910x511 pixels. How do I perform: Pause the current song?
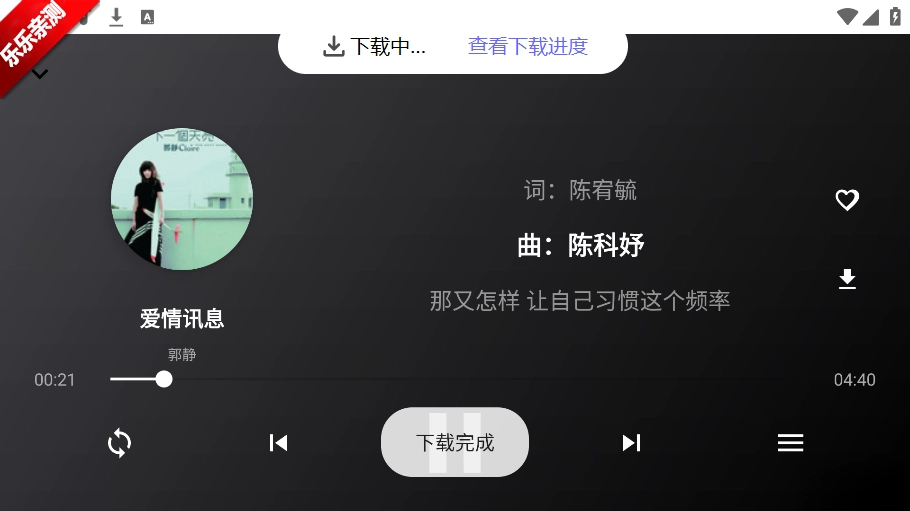click(x=455, y=442)
